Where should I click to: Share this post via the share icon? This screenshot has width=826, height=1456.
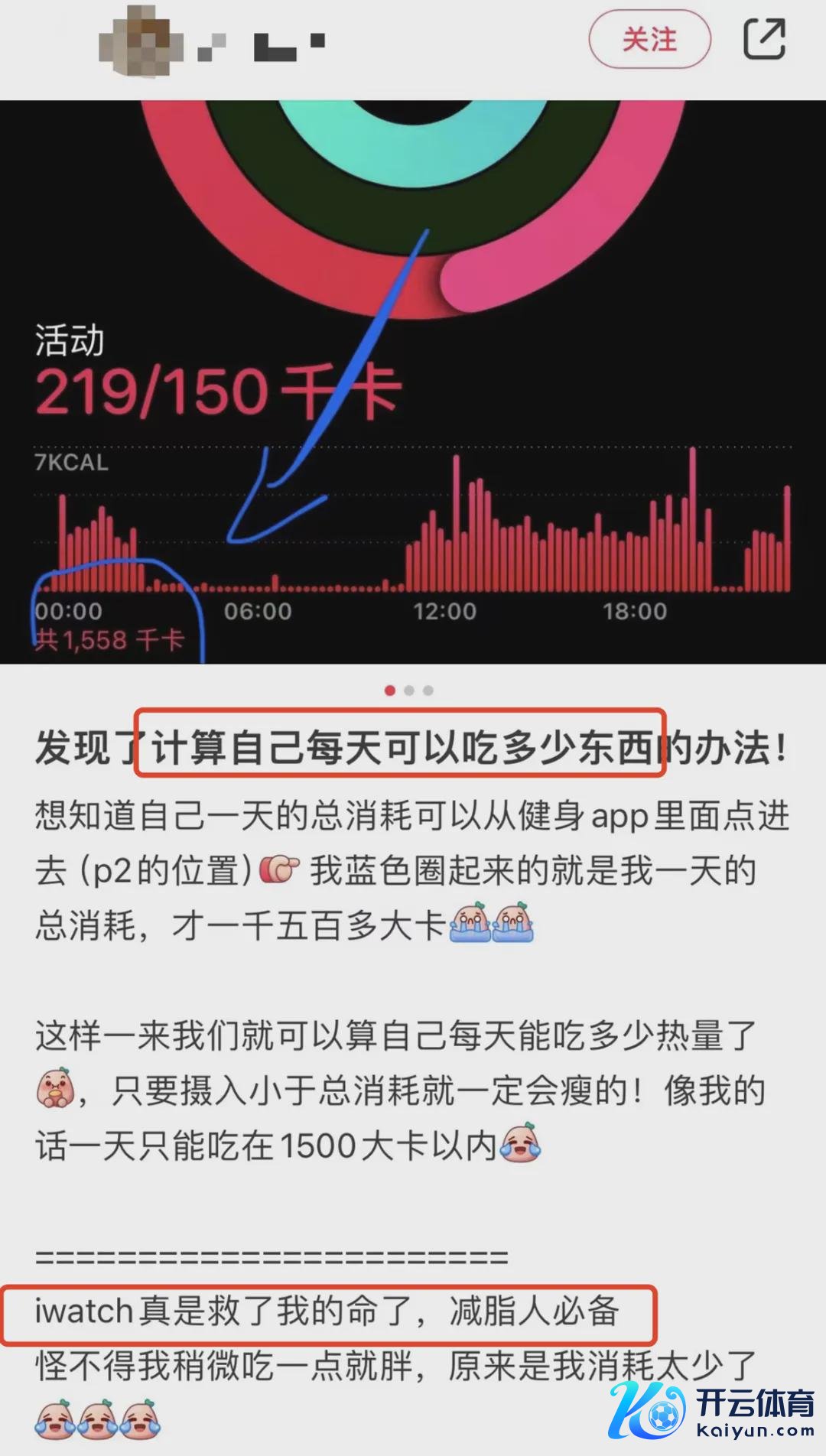click(765, 40)
